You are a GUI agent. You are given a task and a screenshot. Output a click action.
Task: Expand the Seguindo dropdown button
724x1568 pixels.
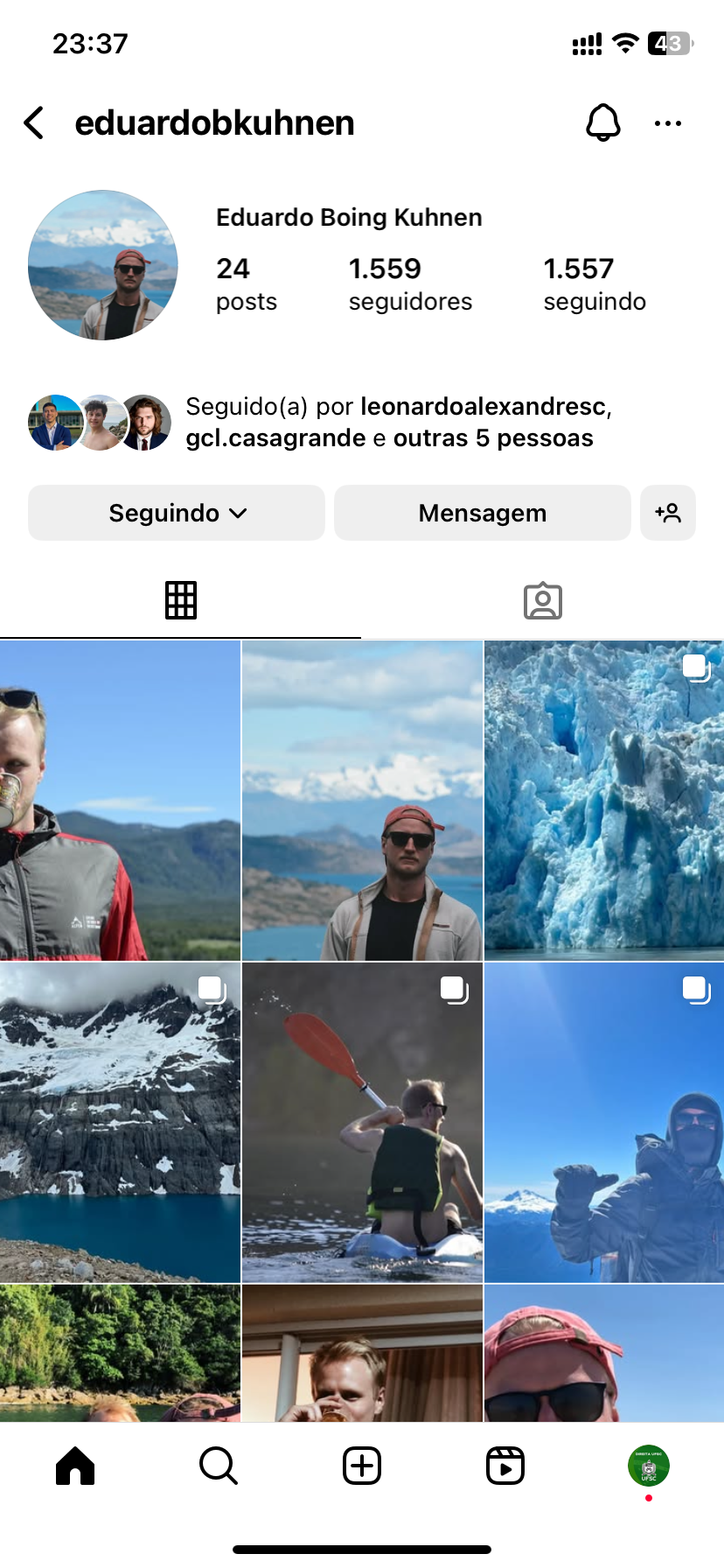(177, 513)
